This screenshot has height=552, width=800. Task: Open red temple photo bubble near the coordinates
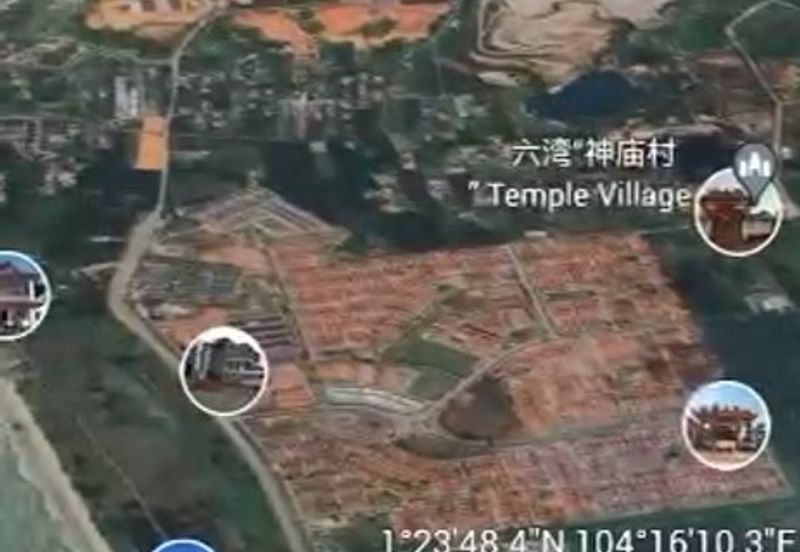coord(726,425)
